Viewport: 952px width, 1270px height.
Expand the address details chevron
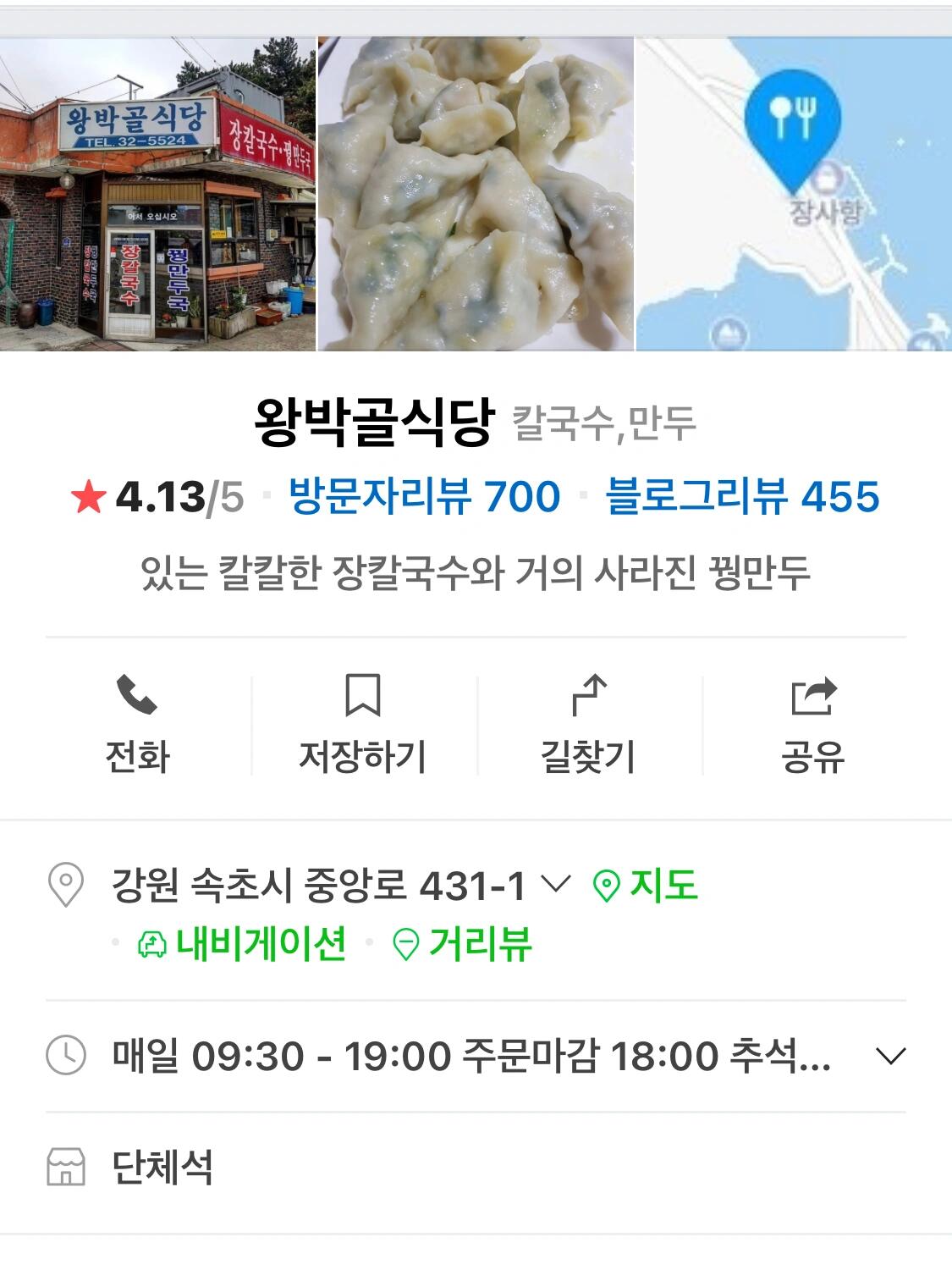coord(555,885)
